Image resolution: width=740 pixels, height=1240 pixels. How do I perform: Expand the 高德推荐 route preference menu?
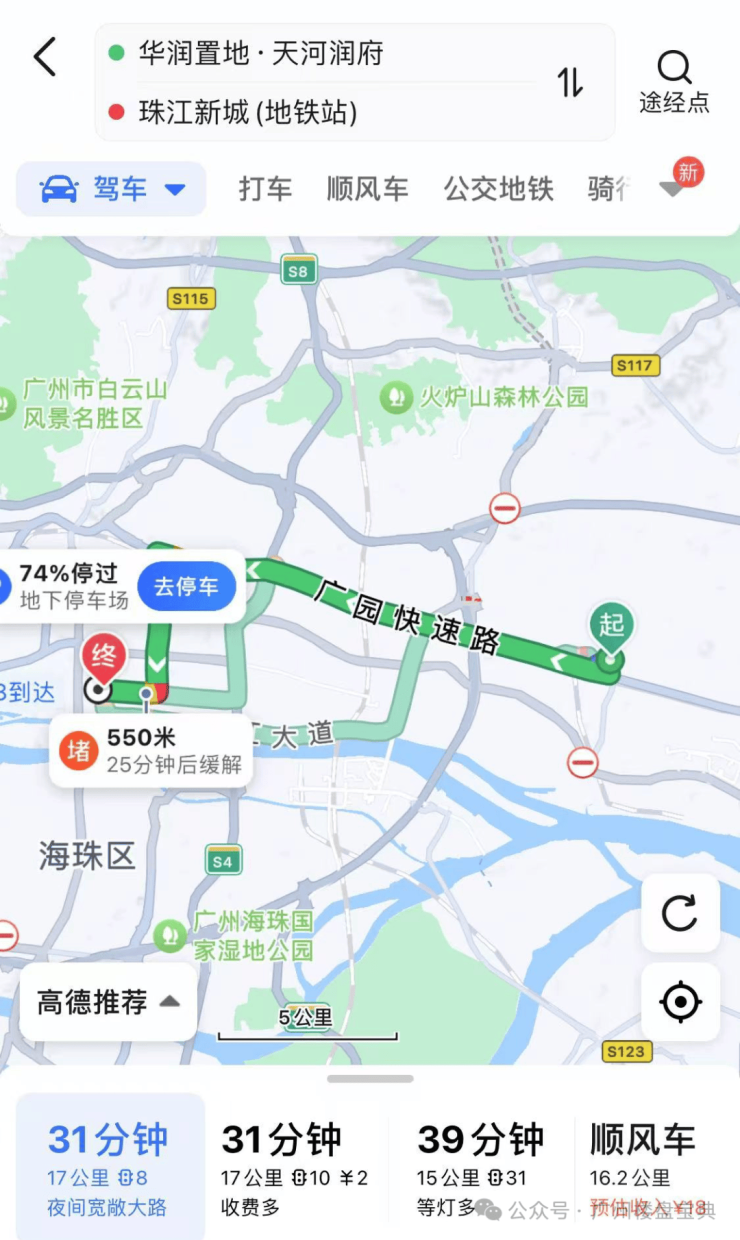pos(108,1002)
